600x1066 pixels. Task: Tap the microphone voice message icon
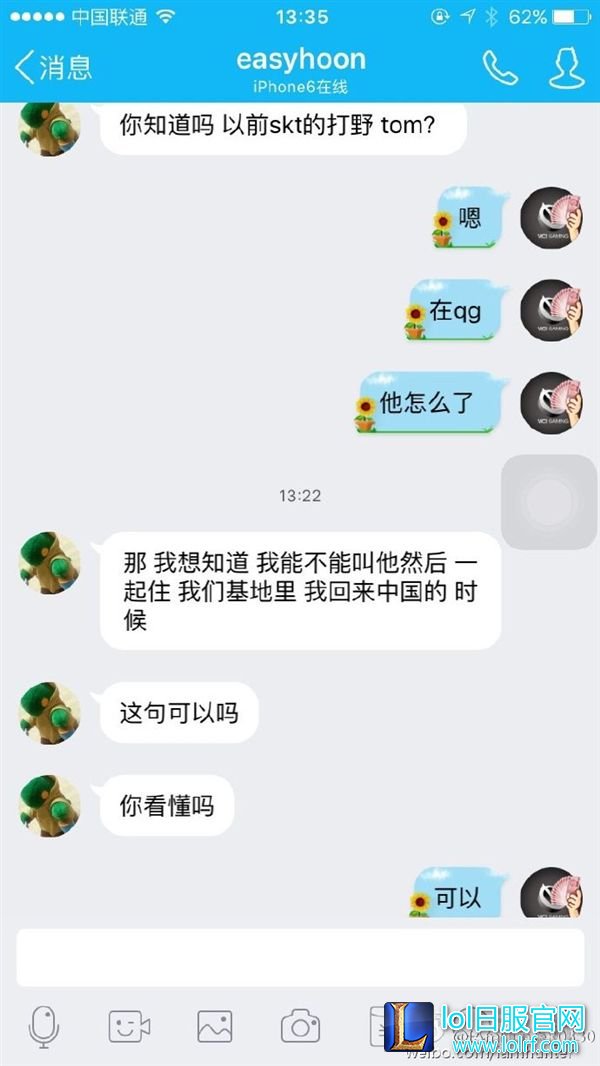(44, 1026)
